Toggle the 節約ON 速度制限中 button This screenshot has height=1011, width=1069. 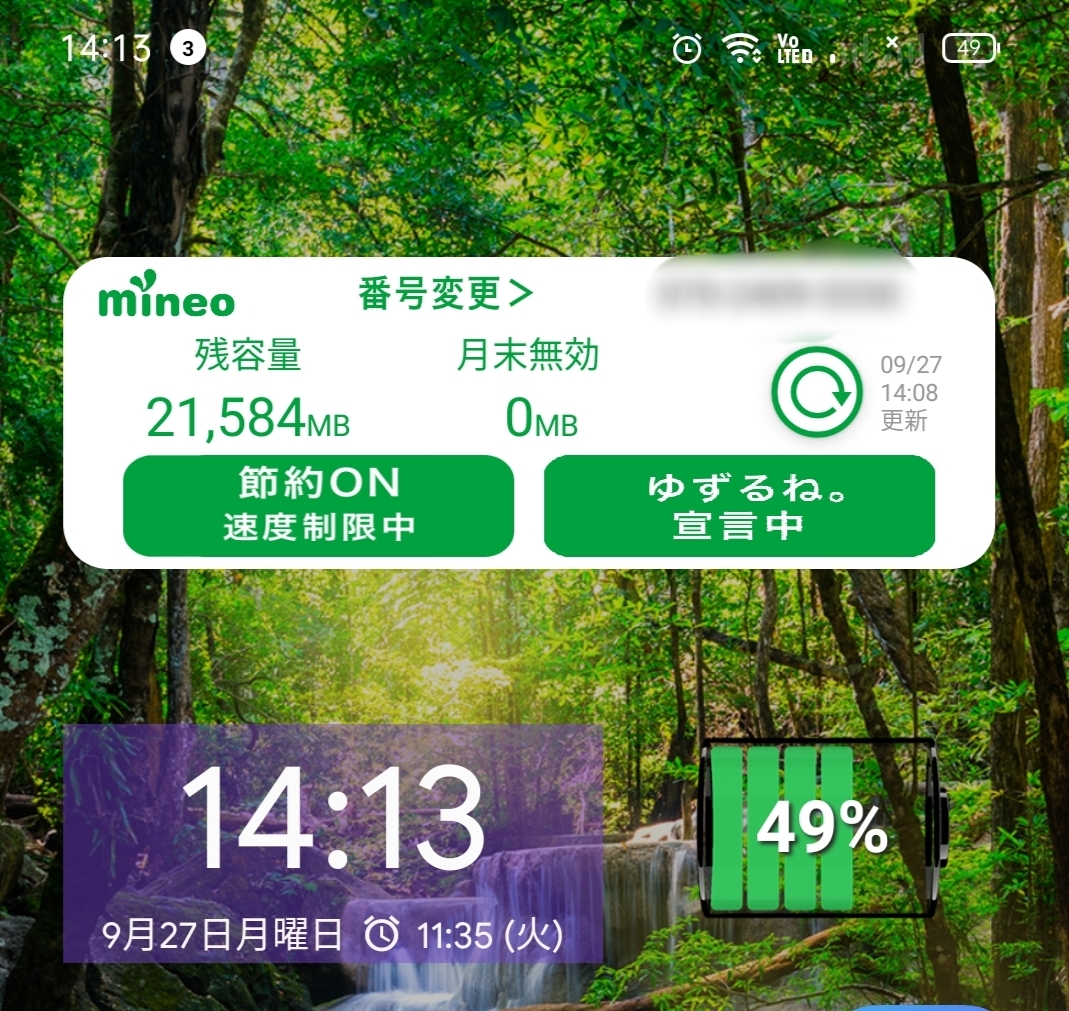coord(318,505)
